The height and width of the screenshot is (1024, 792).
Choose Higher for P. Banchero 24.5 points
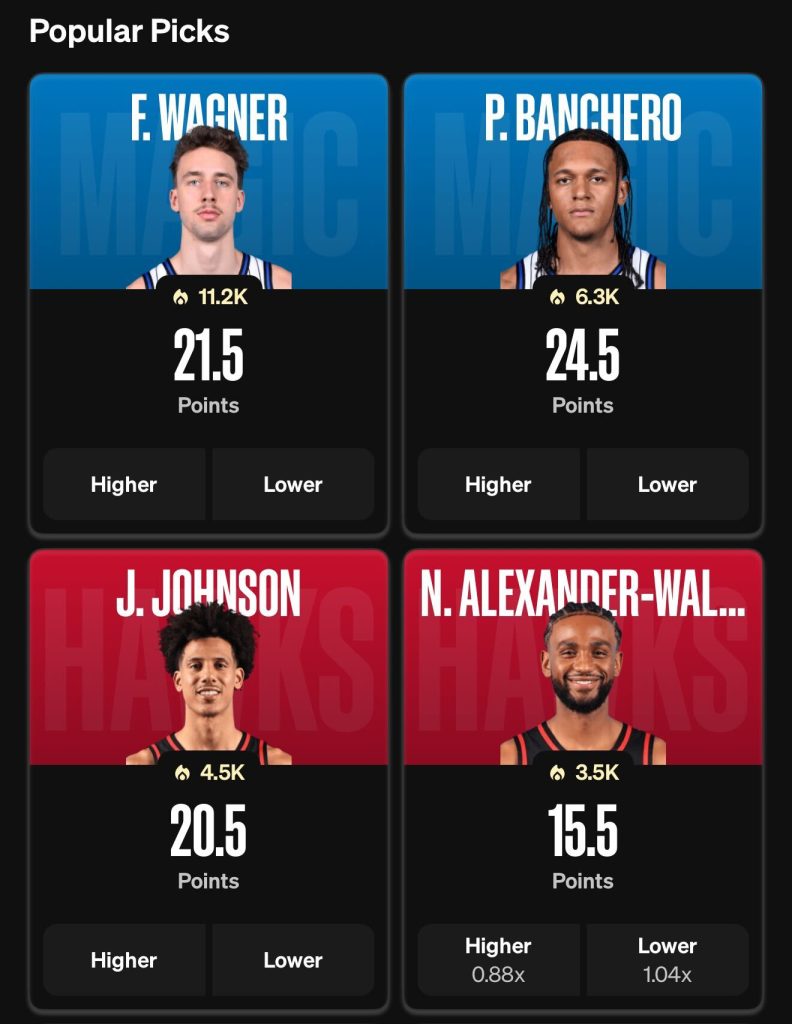(498, 484)
